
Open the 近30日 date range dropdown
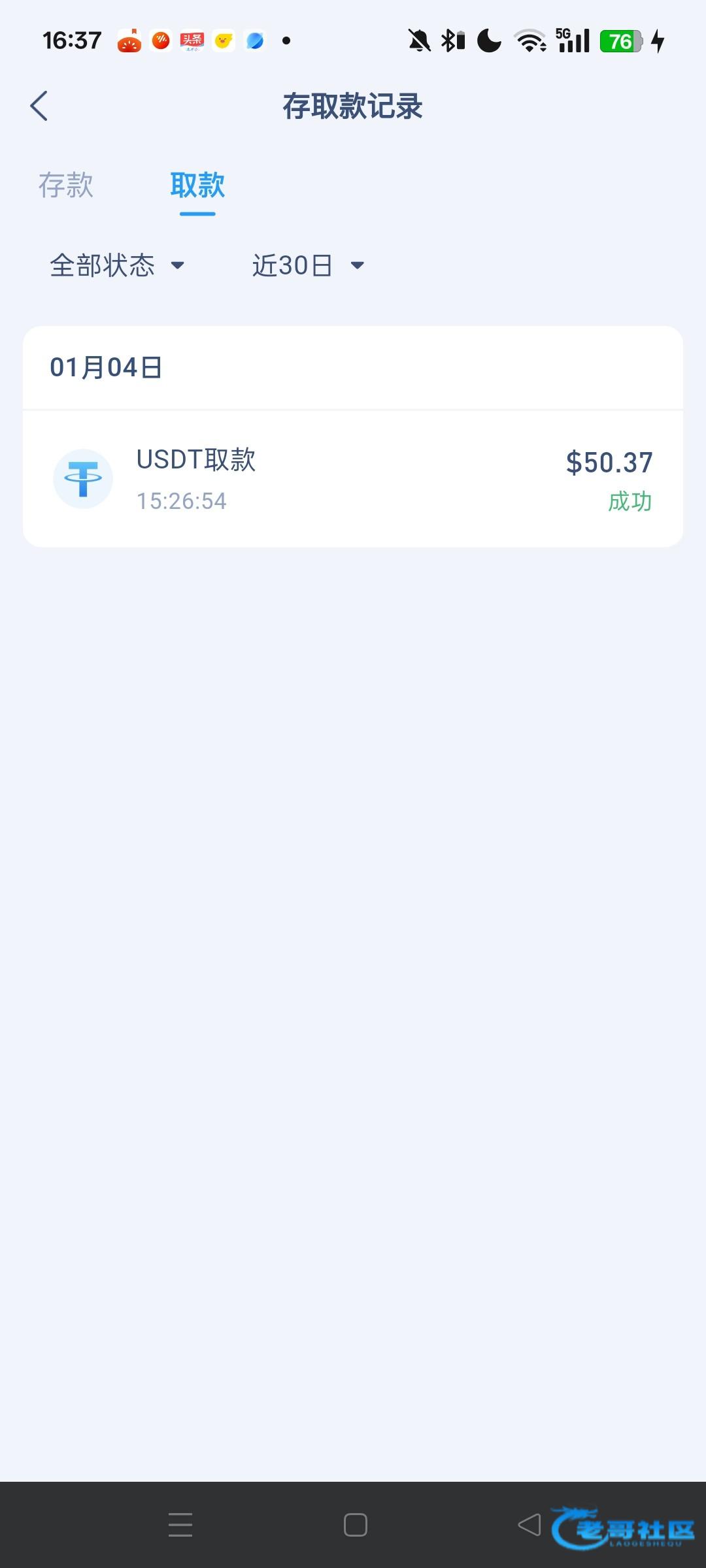click(308, 265)
